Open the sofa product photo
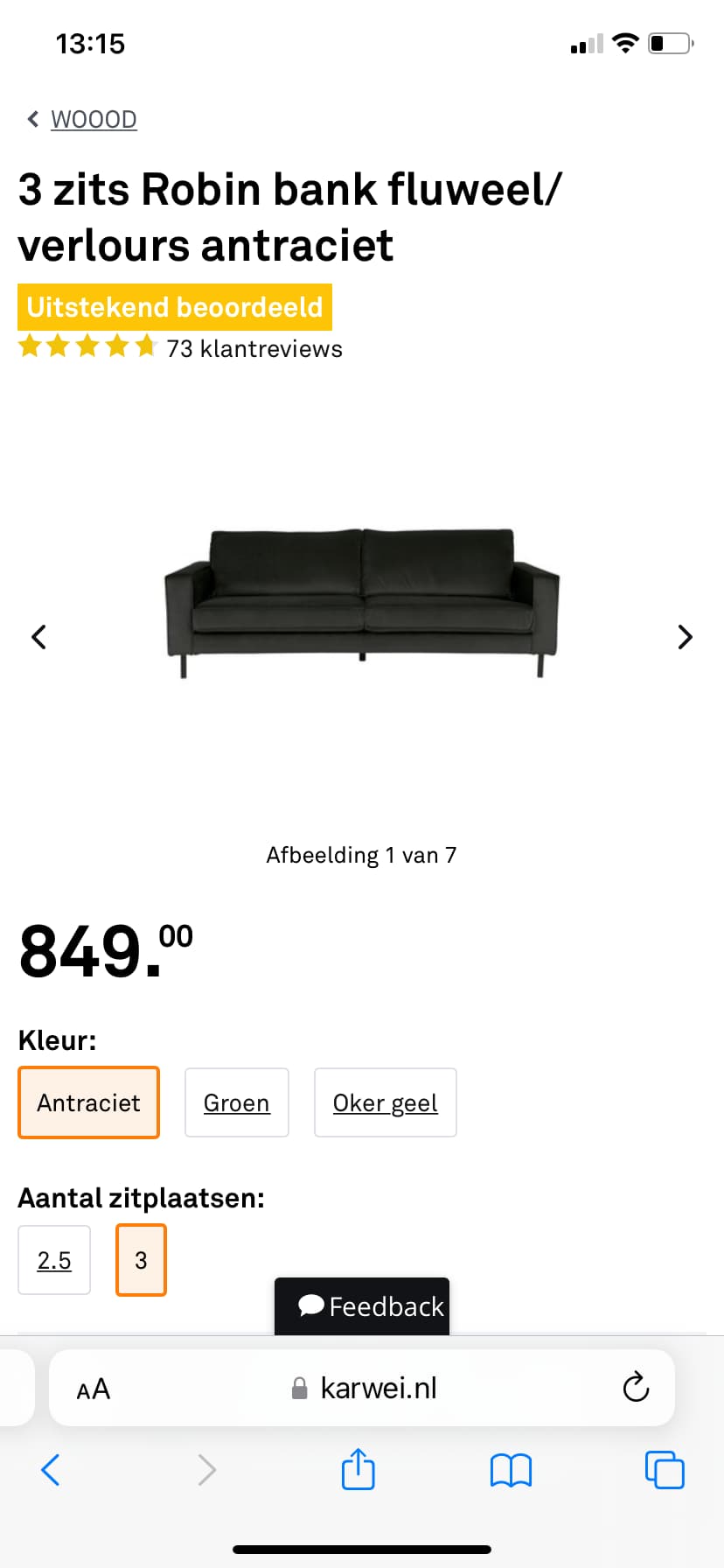Viewport: 724px width, 1568px height. click(x=362, y=603)
